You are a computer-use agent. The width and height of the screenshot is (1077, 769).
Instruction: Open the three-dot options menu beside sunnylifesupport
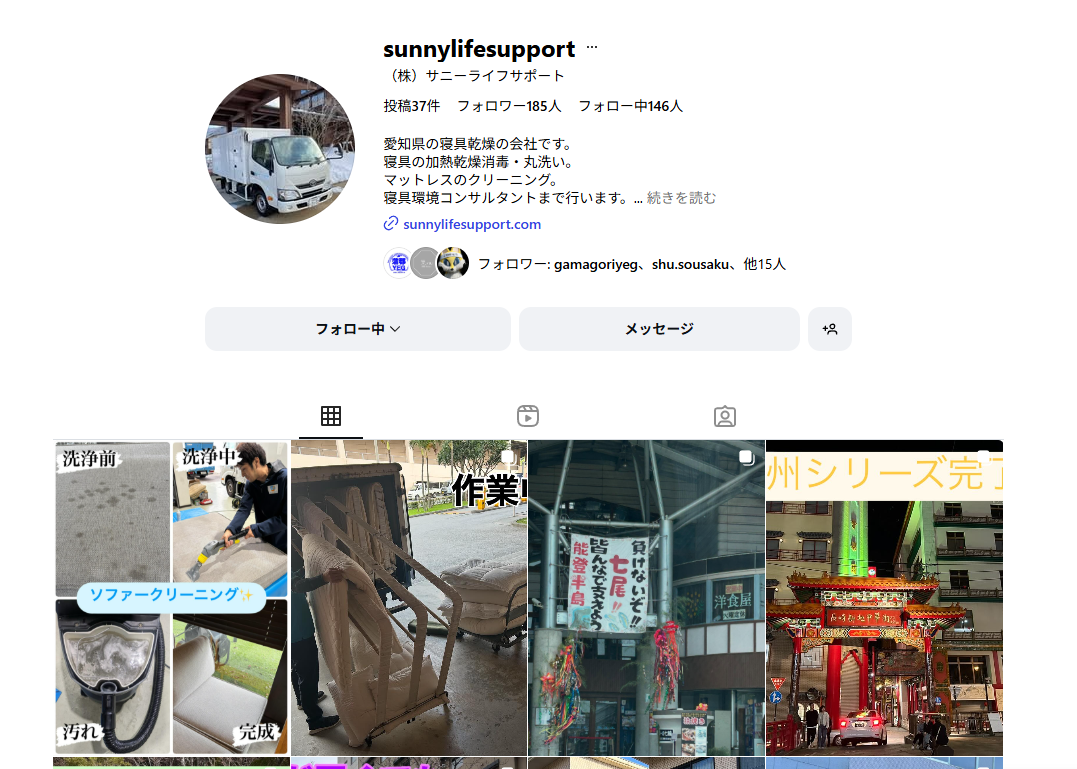pyautogui.click(x=592, y=48)
